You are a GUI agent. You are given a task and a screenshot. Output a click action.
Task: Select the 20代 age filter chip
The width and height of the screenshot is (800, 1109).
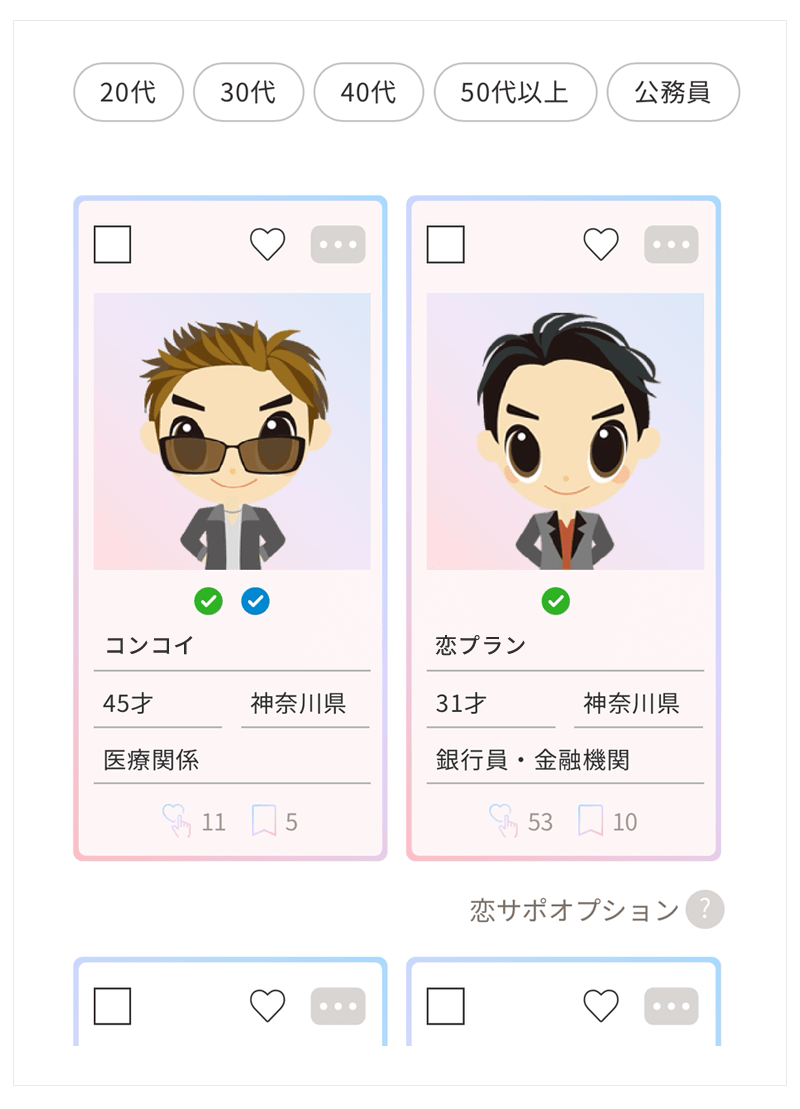point(128,92)
